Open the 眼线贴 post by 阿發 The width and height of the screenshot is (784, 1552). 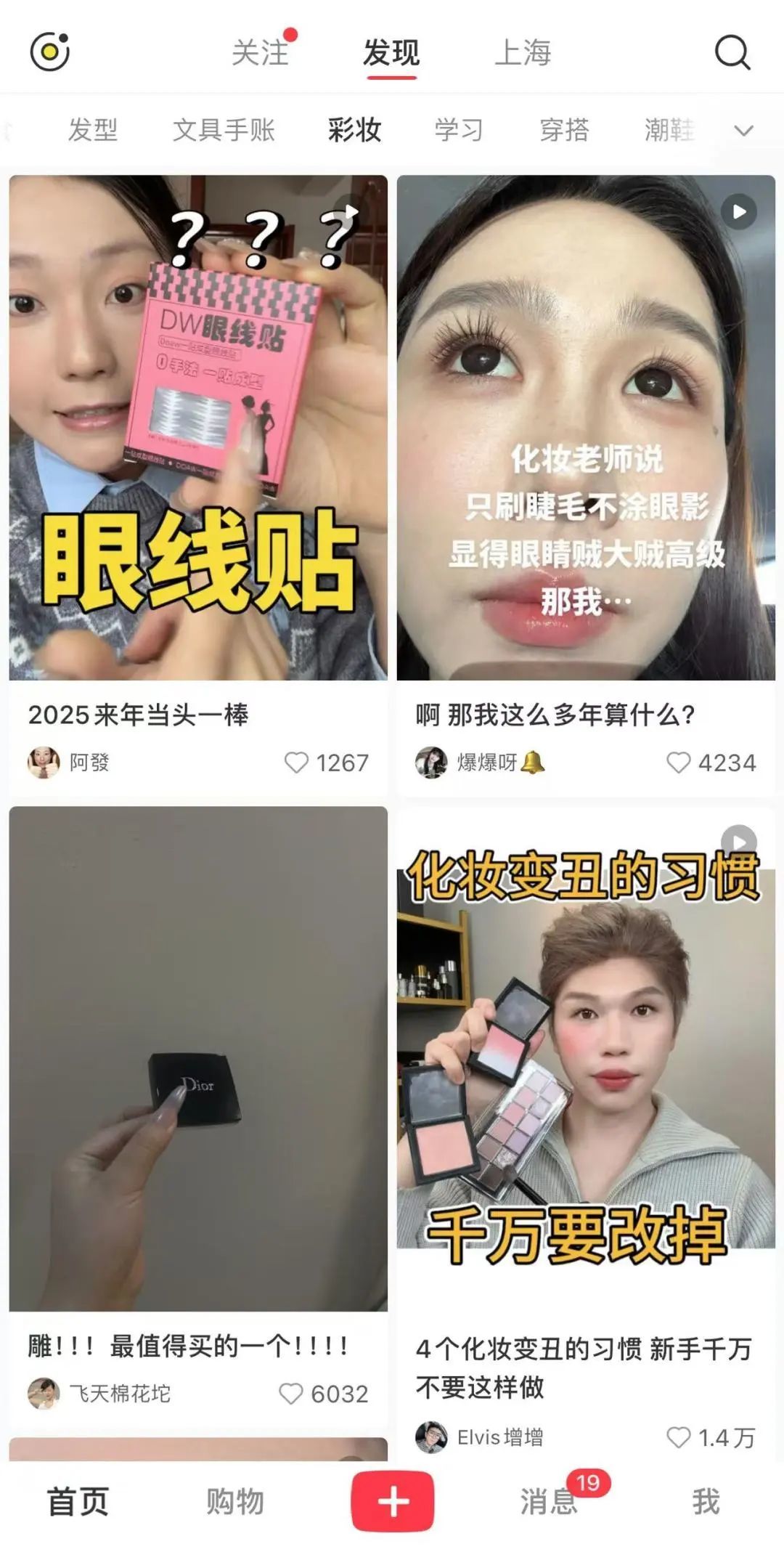[198, 428]
